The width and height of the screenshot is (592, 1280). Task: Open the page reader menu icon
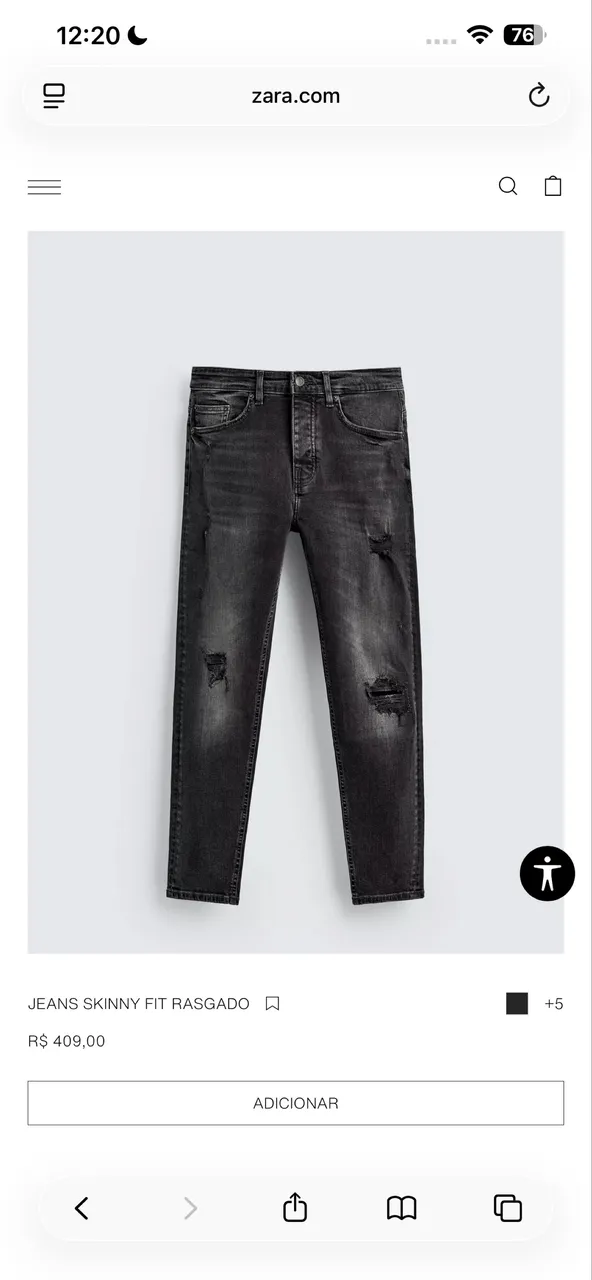(x=54, y=96)
